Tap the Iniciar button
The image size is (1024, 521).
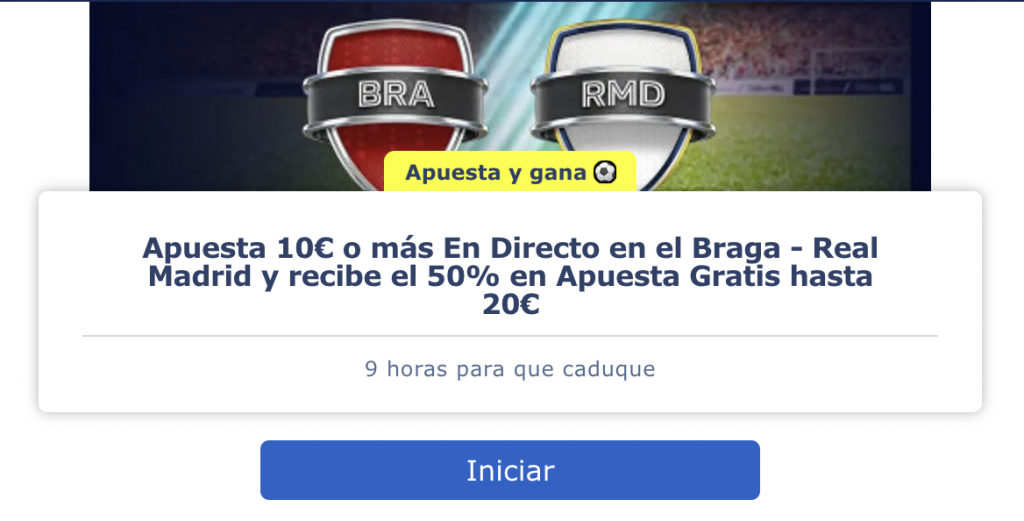(510, 470)
